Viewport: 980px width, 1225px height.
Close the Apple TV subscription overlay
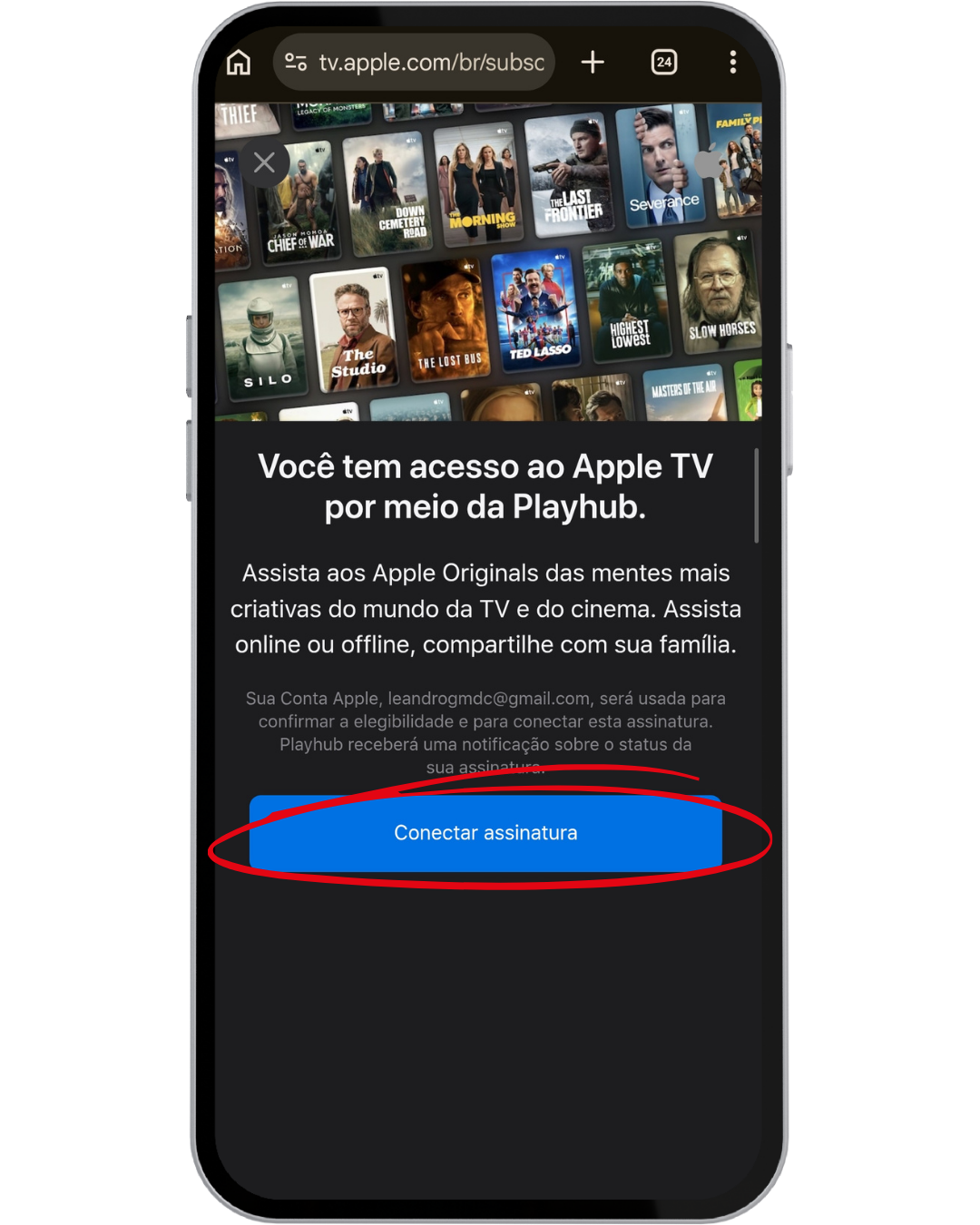click(x=264, y=162)
